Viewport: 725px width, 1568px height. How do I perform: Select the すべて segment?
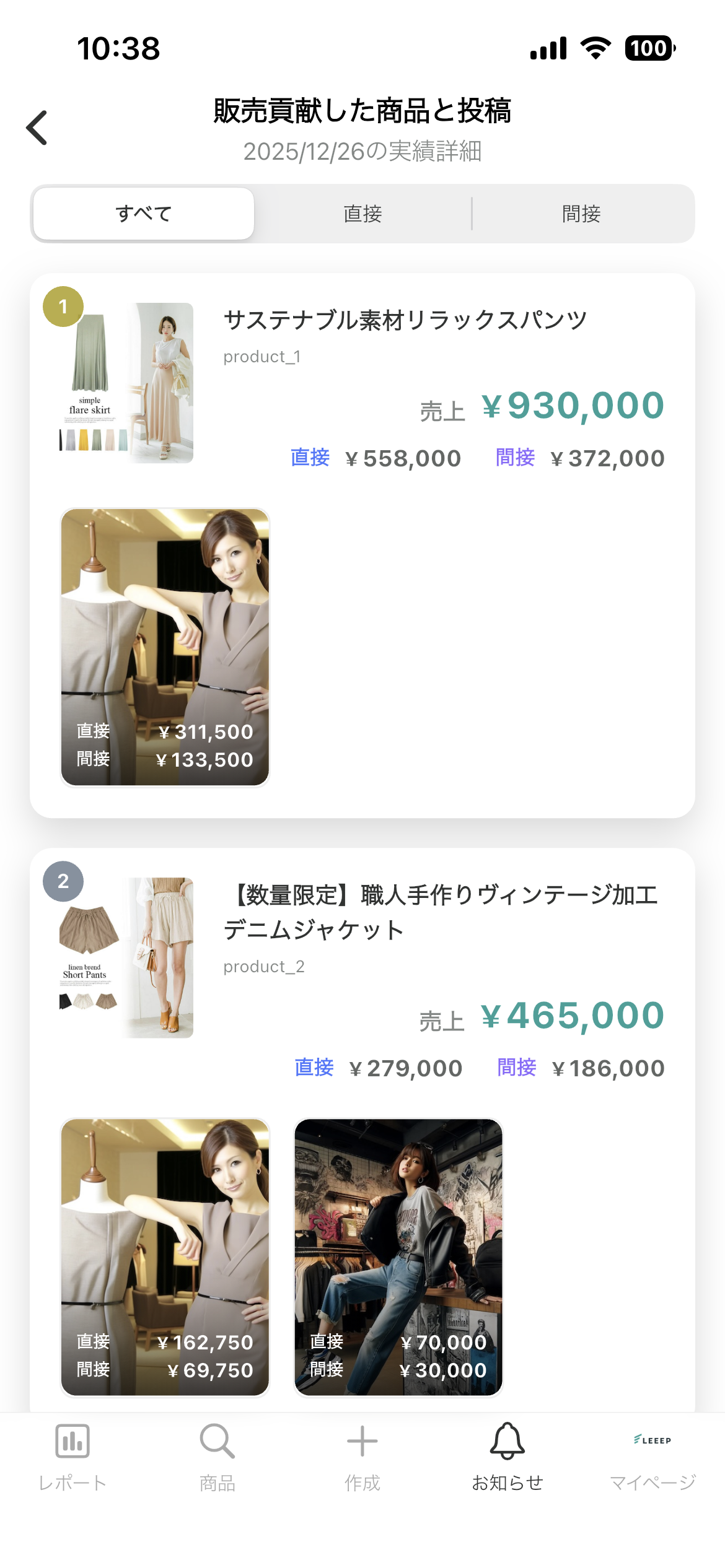(144, 214)
